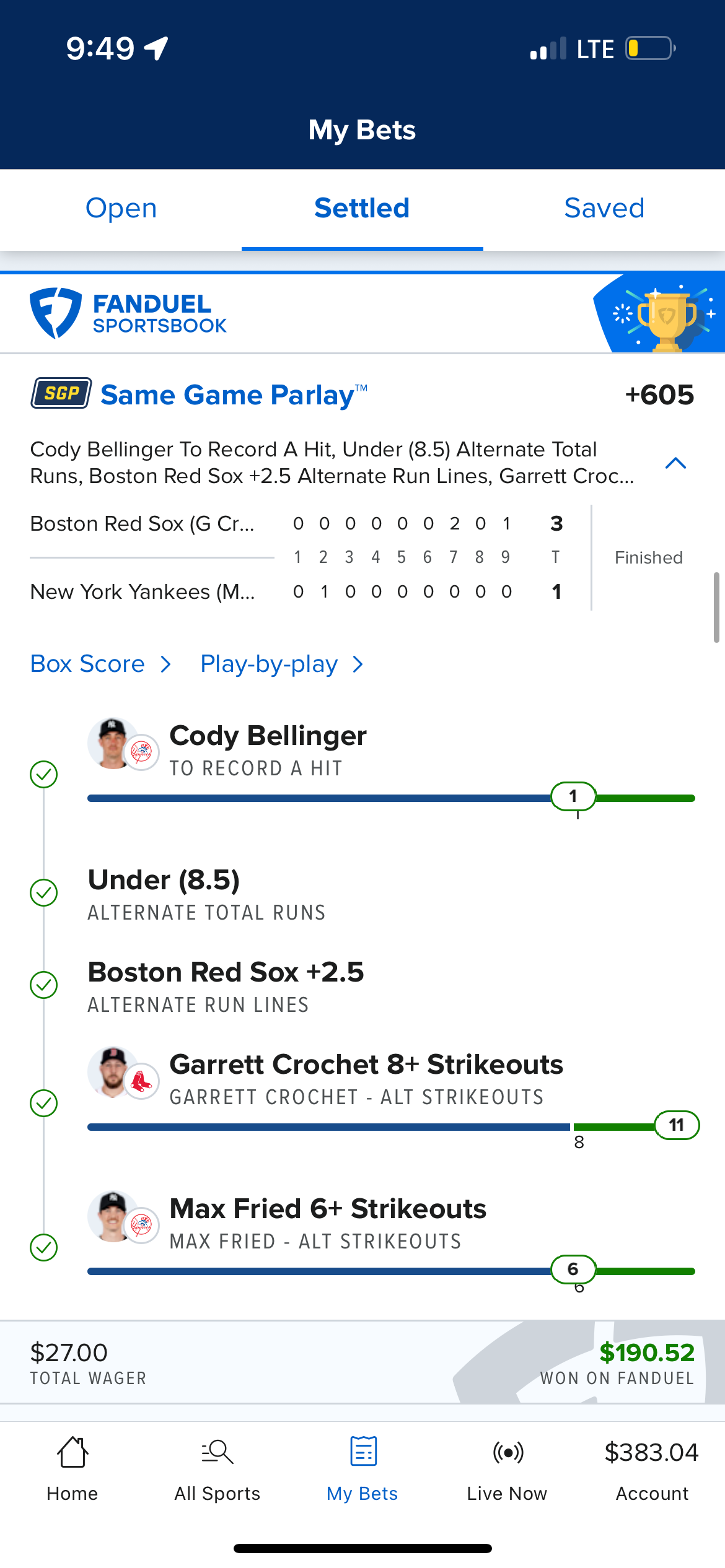Open the Box Score link
This screenshot has height=1568, width=725.
[x=100, y=664]
